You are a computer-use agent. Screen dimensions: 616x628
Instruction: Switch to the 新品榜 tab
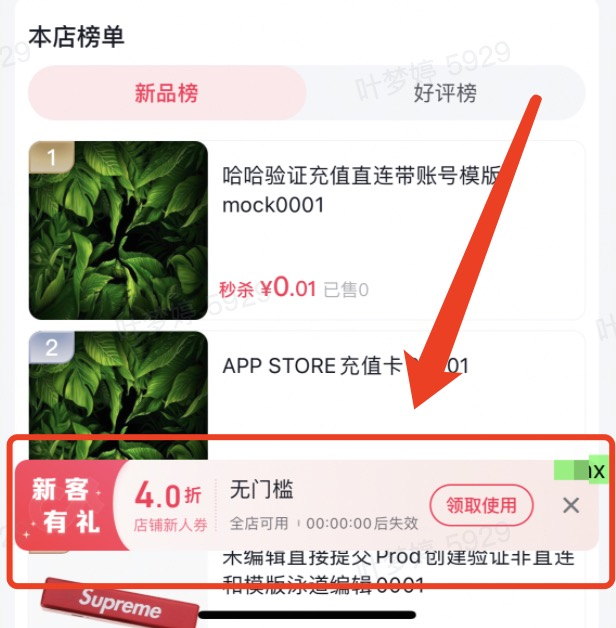click(167, 94)
